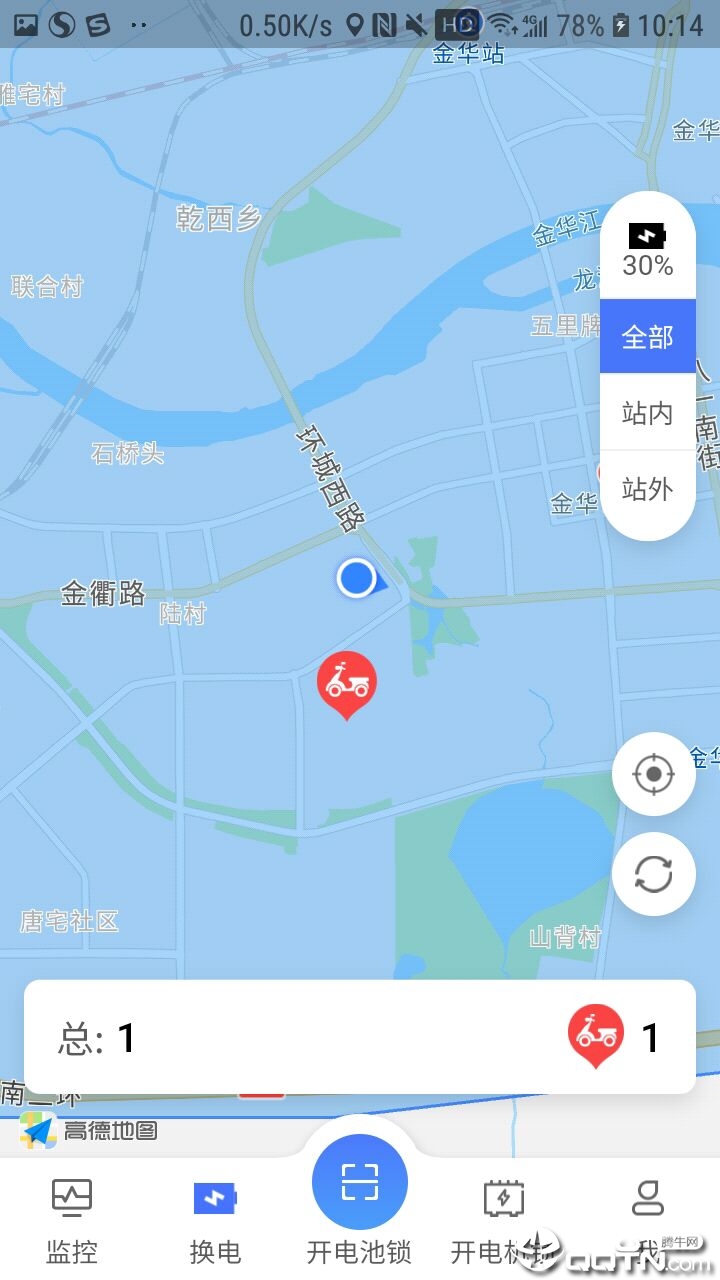Filter vehicles to 站外
This screenshot has height=1280, width=720.
(647, 489)
